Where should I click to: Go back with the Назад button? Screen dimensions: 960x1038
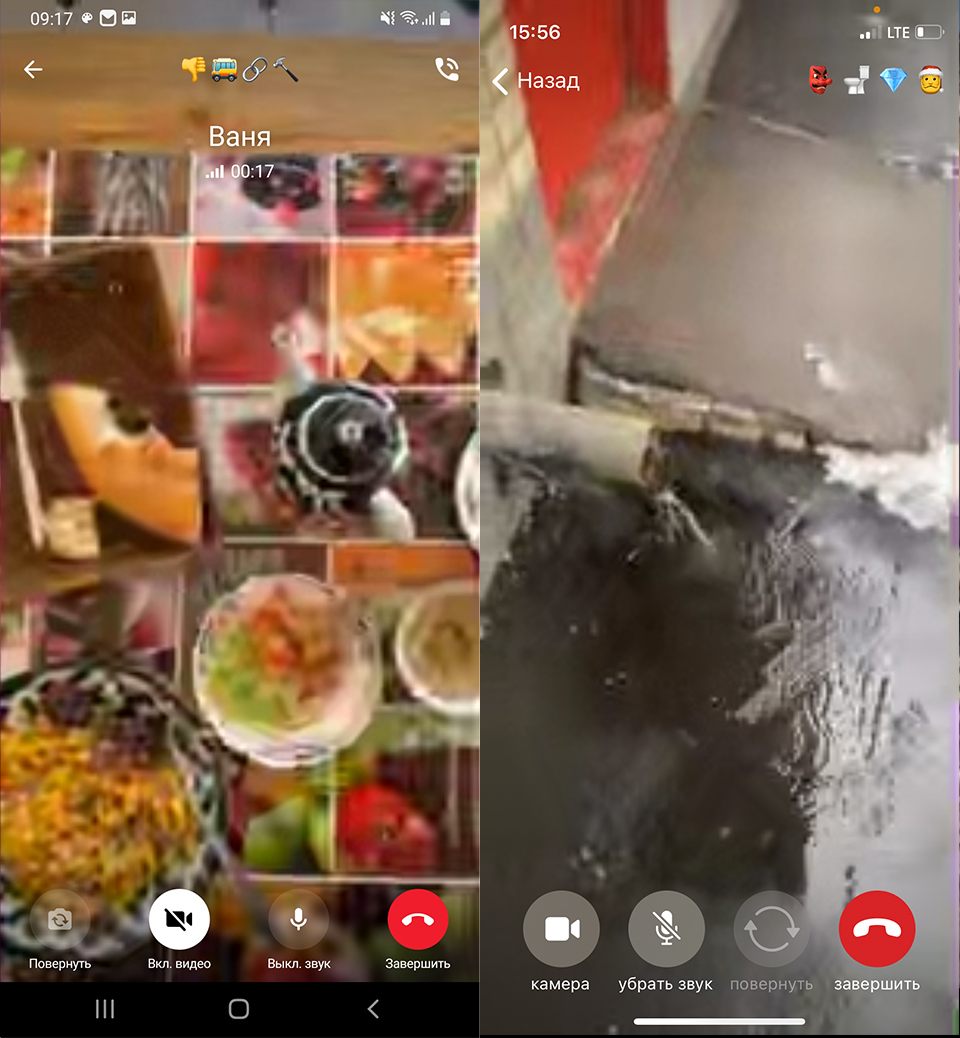point(536,81)
